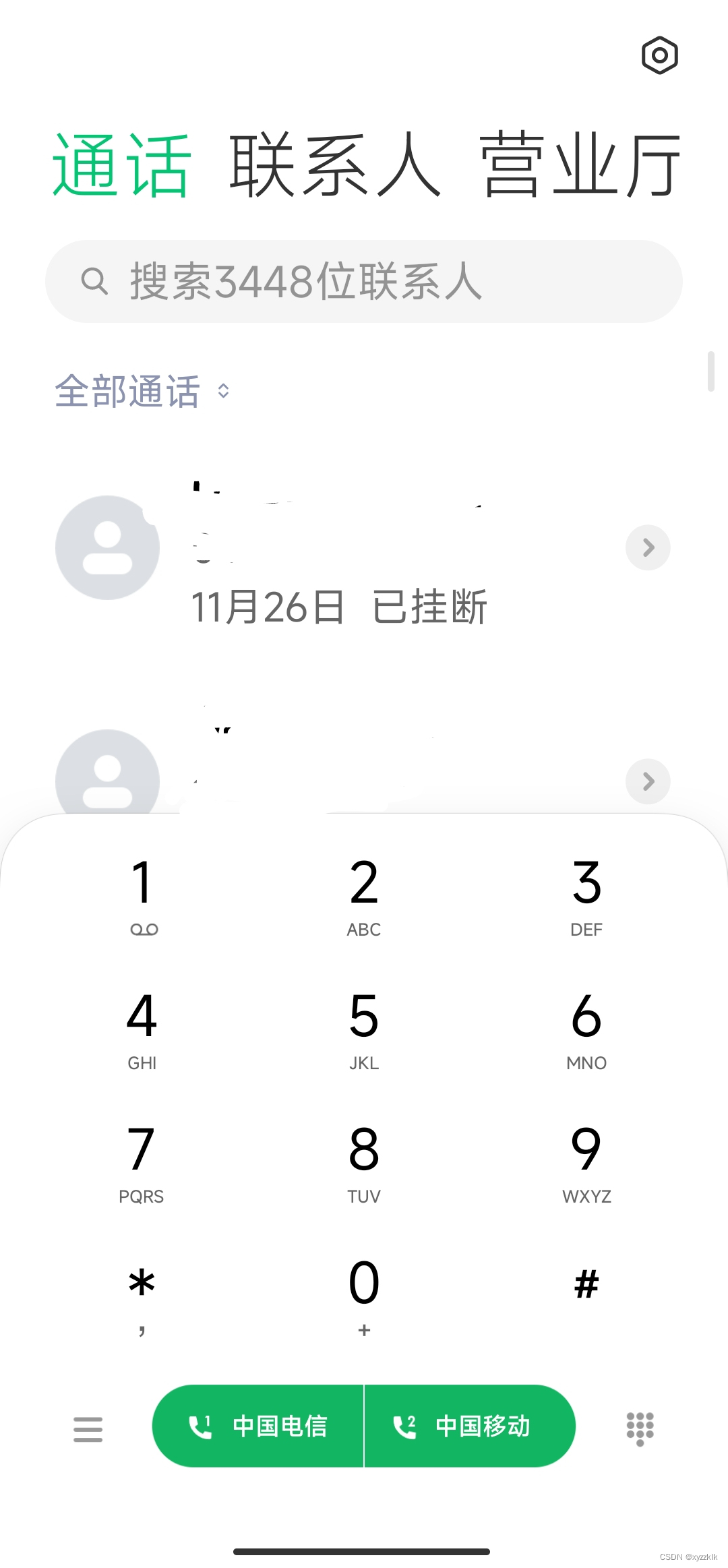Tap the 搜索3448位联系人 search box
The image size is (728, 1568).
click(364, 281)
